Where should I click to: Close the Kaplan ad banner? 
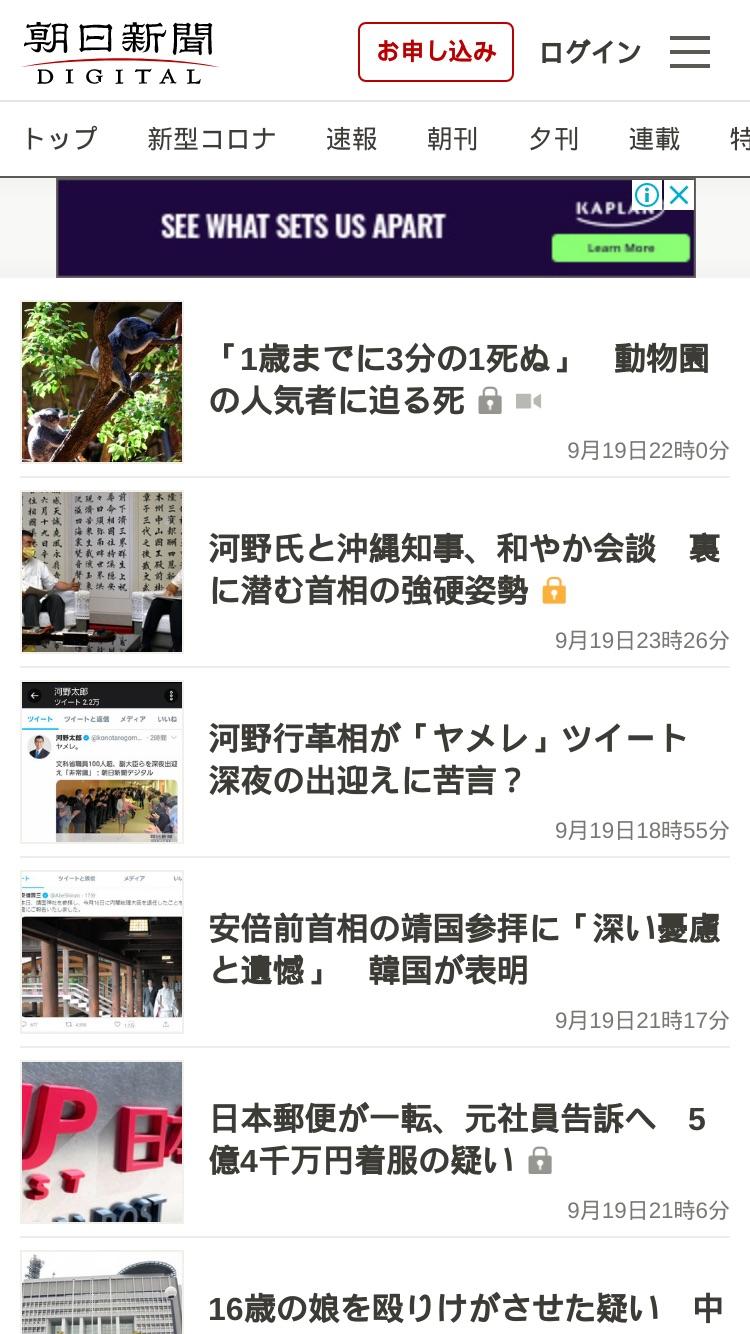679,195
